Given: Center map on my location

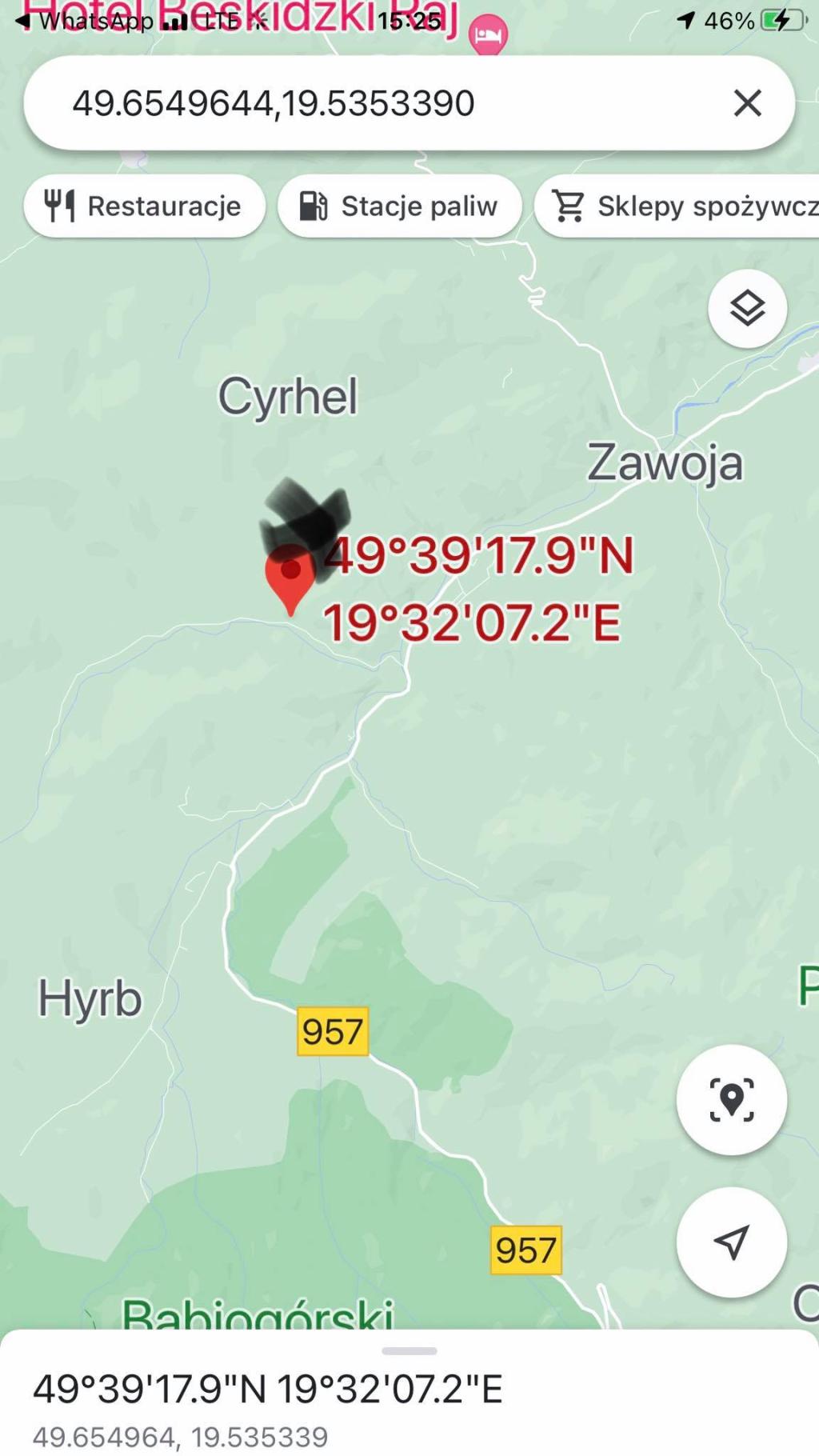Looking at the screenshot, I should click(731, 1099).
